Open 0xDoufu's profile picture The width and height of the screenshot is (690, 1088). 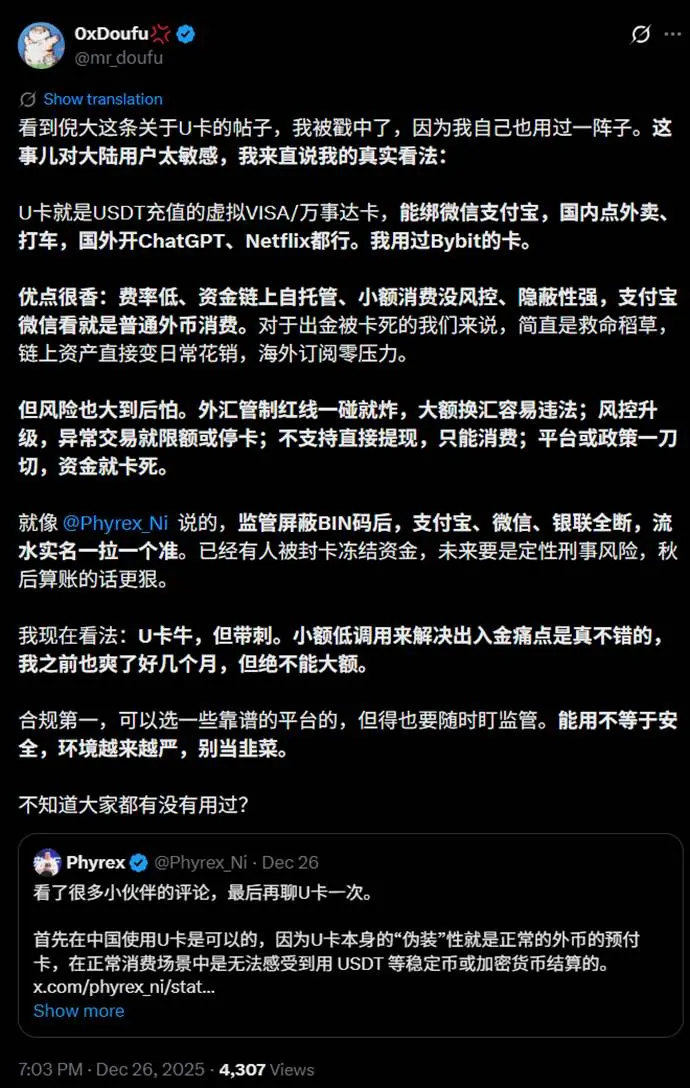click(40, 44)
